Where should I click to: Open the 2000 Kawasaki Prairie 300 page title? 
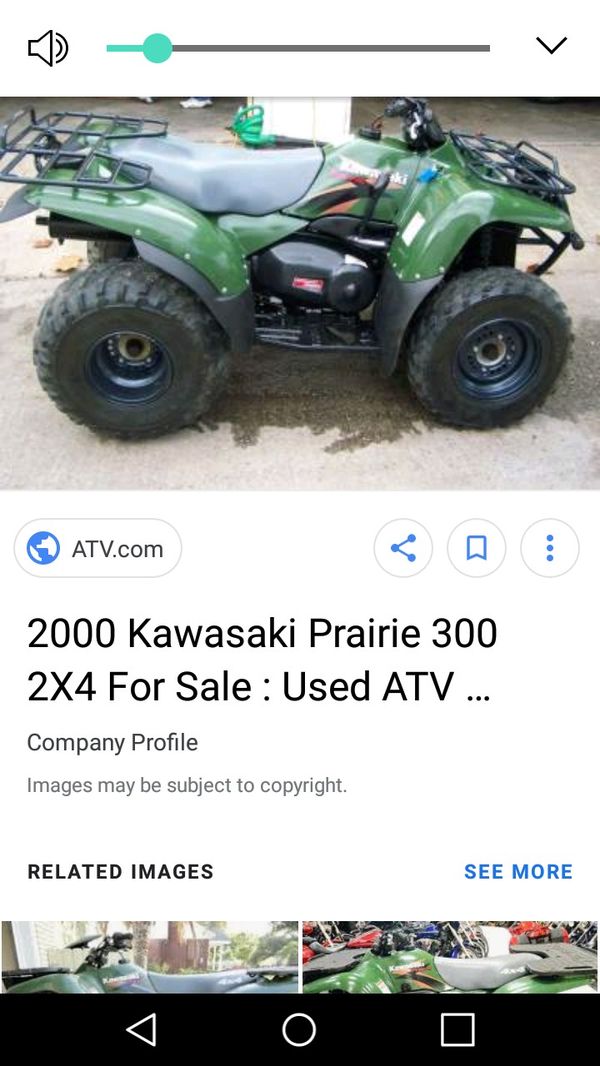point(262,659)
